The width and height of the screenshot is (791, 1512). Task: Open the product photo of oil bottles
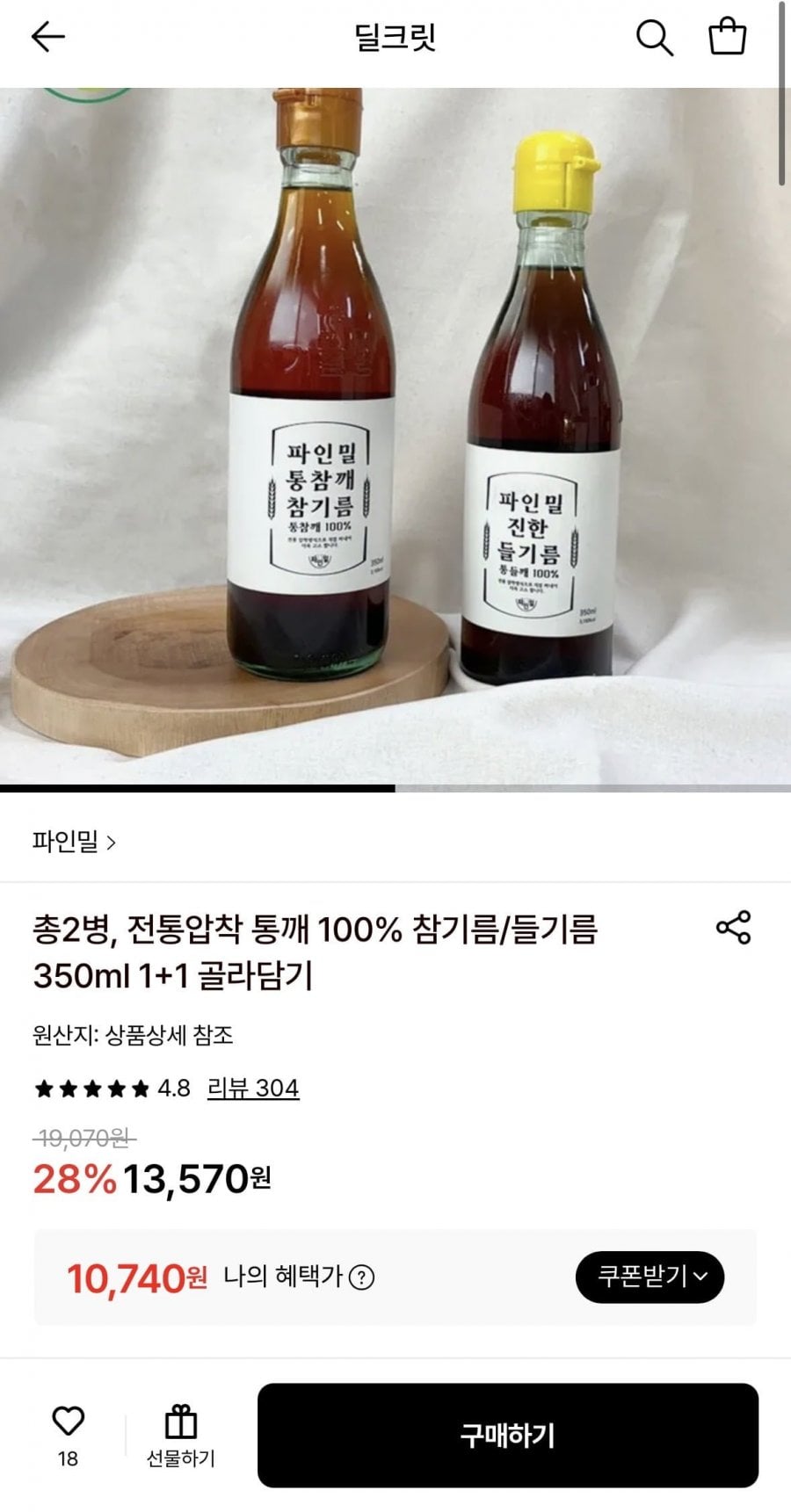click(x=395, y=435)
